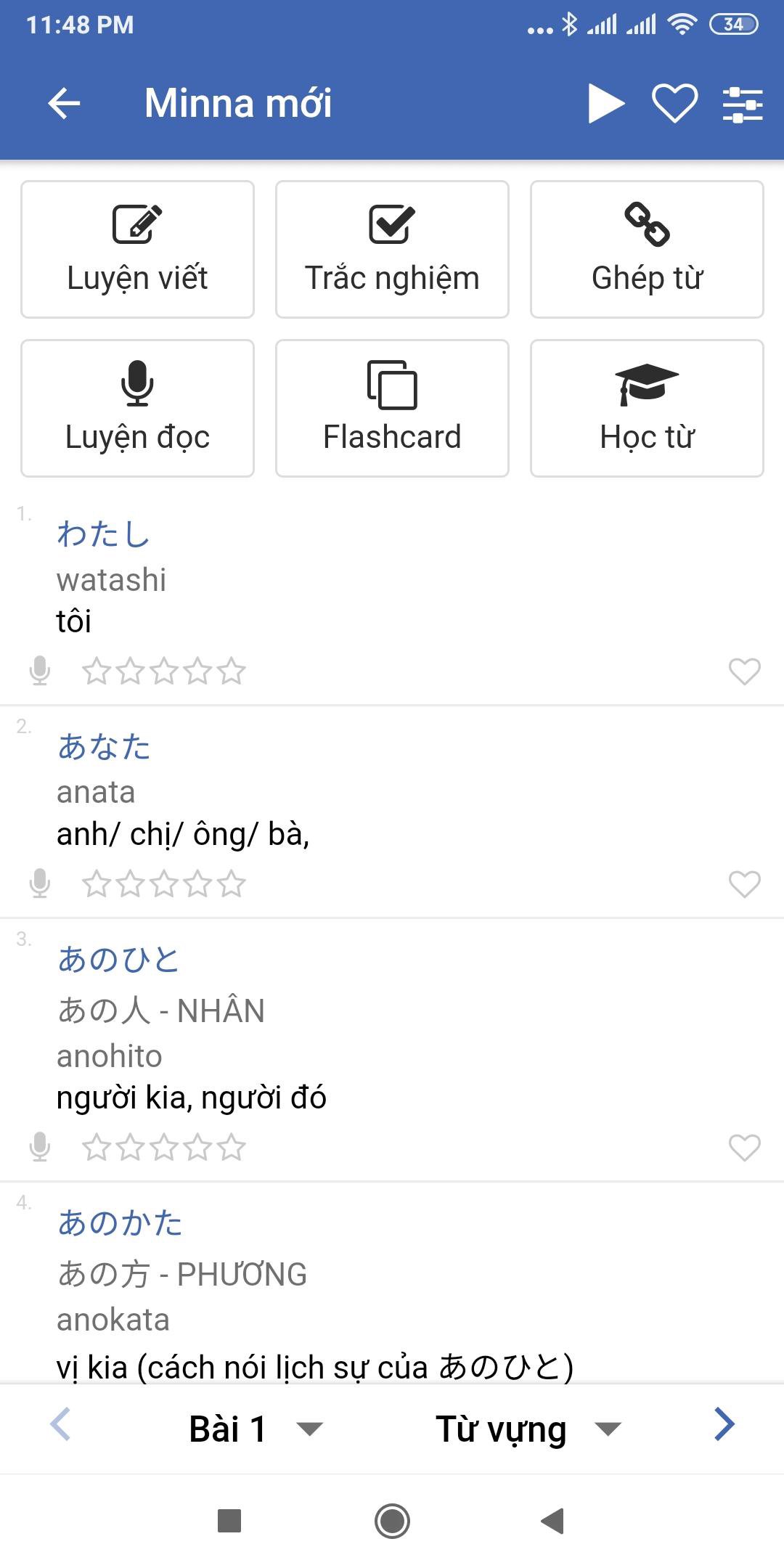Screen dimensions: 784x1568
Task: Expand the Từ vựng section dropdown
Action: (528, 1429)
